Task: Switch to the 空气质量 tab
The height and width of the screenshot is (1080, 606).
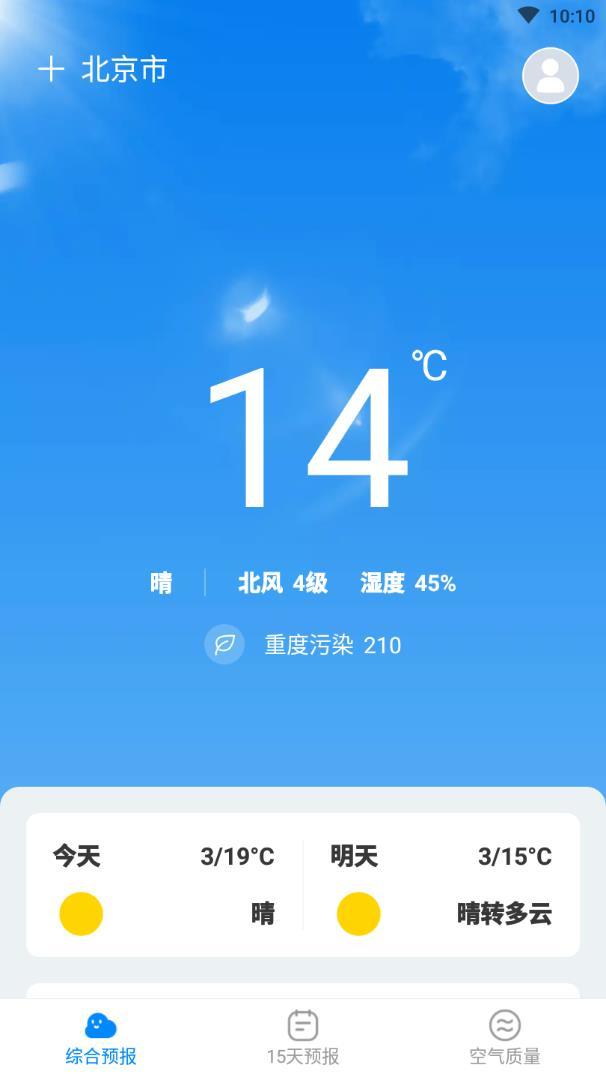Action: (505, 1038)
